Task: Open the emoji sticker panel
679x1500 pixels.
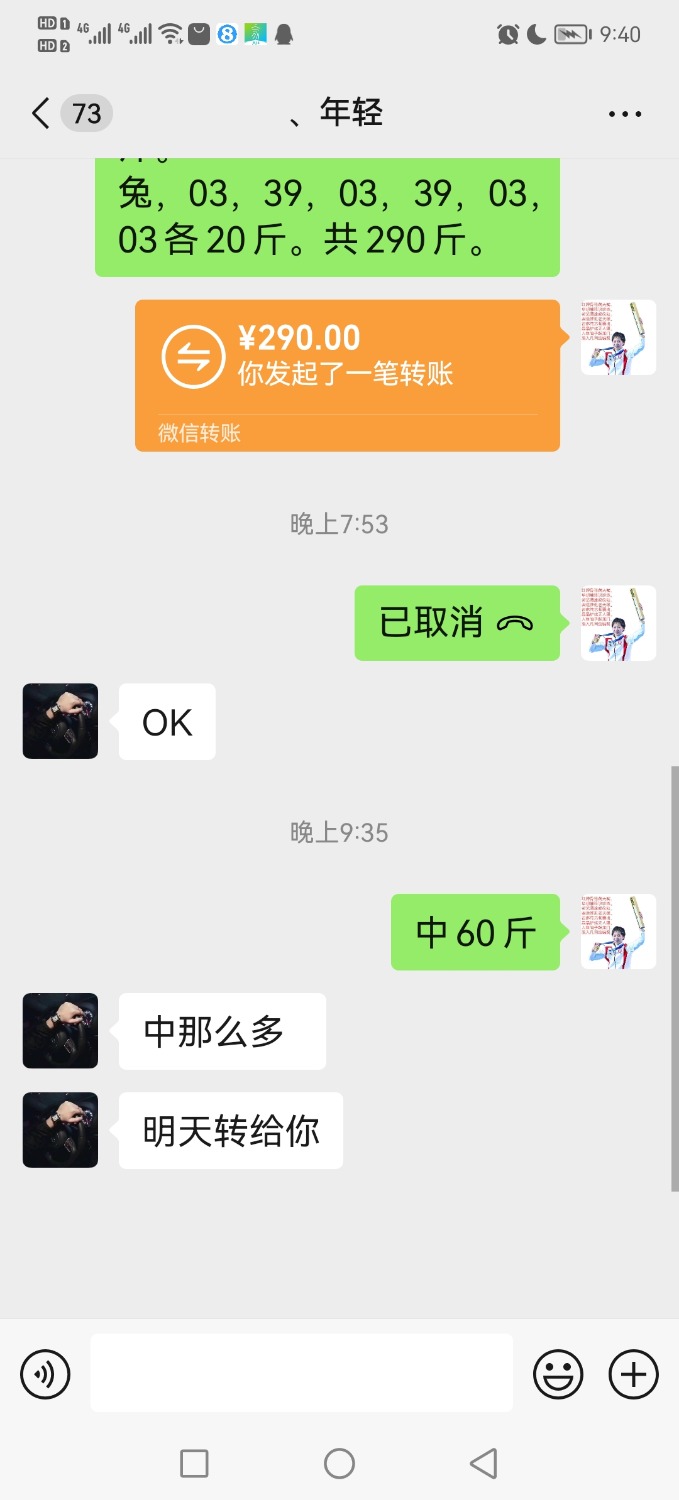Action: click(558, 1374)
